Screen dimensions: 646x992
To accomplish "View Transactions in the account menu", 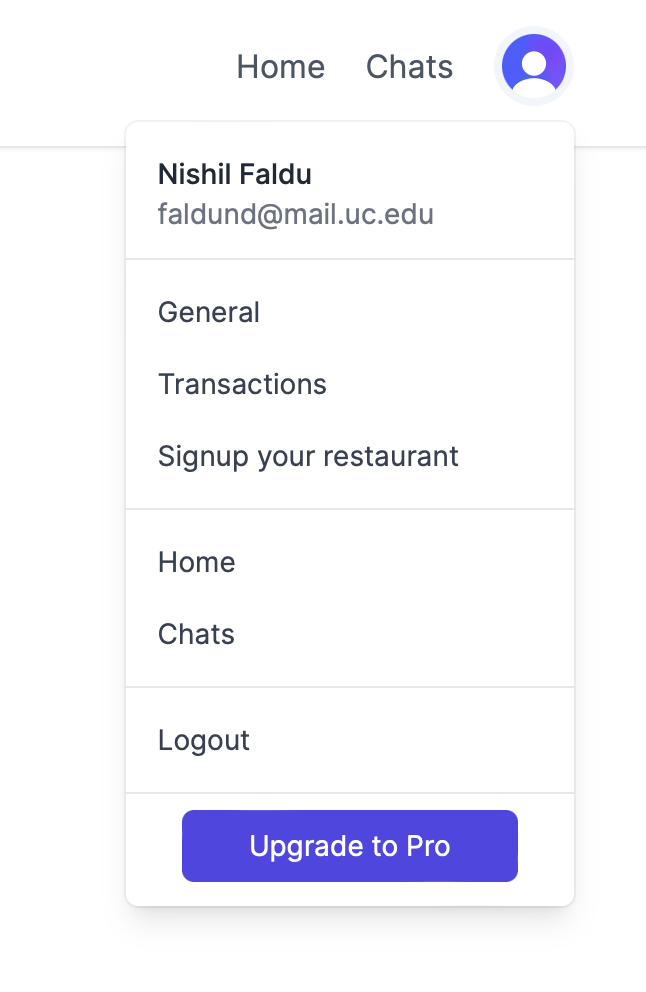I will click(x=242, y=385).
